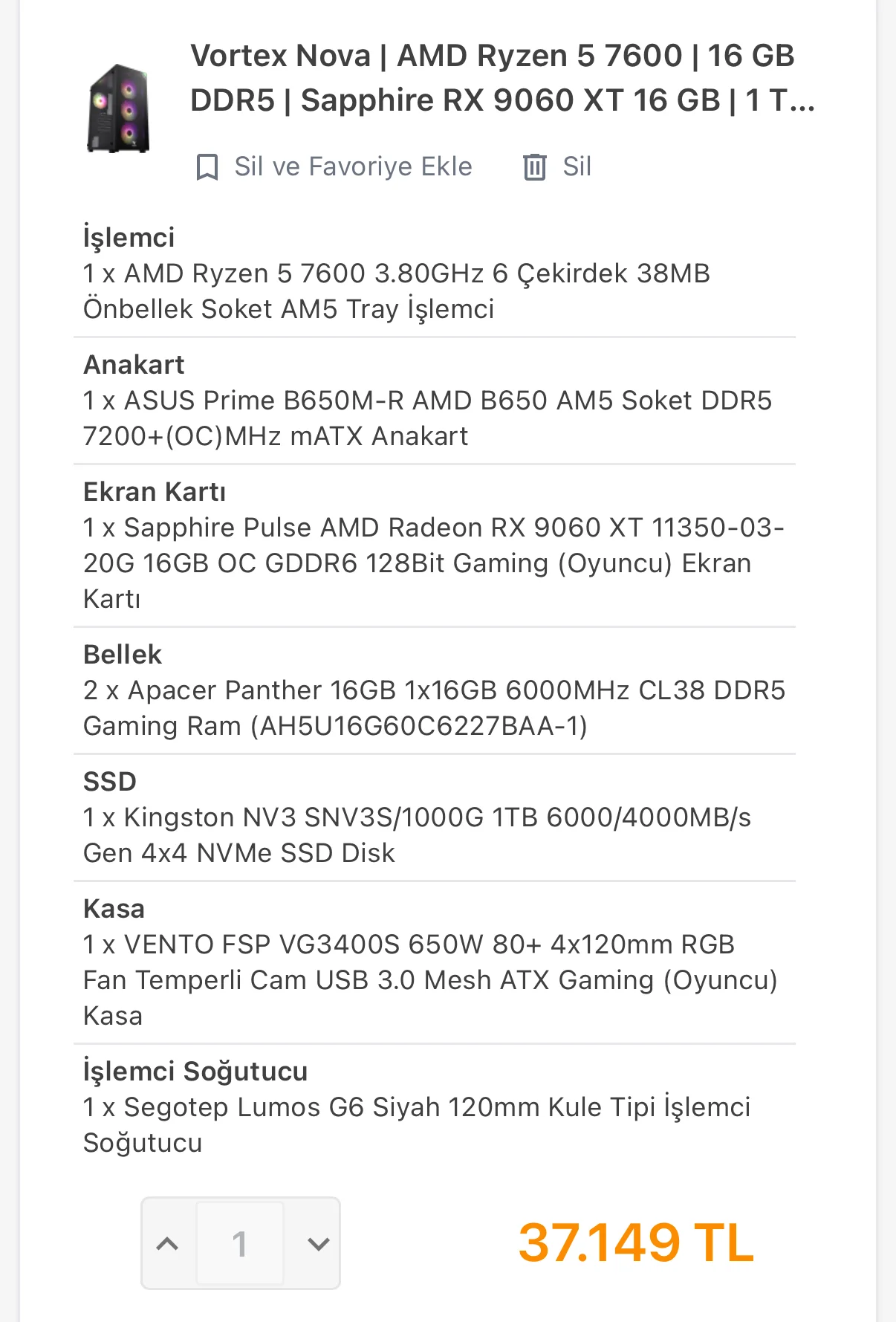
Task: Select Sil ve Favoriye Ekle
Action: (334, 167)
